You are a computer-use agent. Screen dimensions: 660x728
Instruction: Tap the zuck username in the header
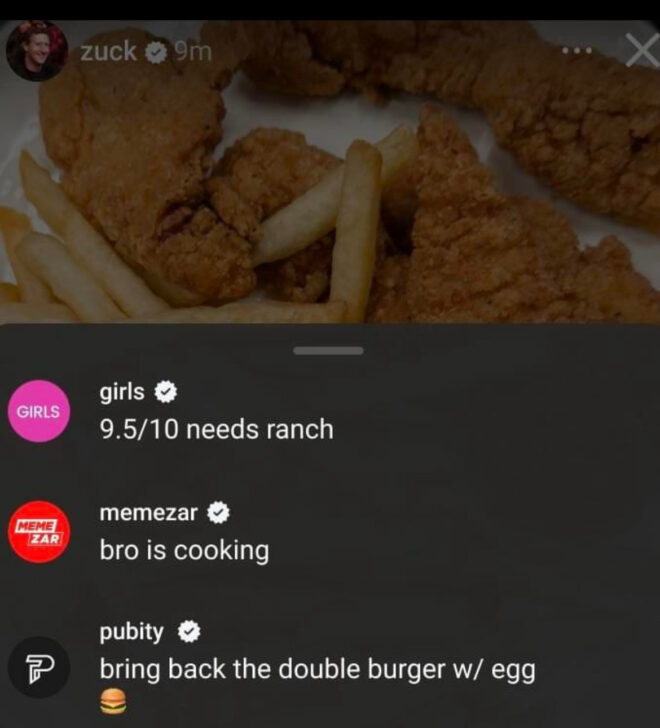click(x=108, y=51)
